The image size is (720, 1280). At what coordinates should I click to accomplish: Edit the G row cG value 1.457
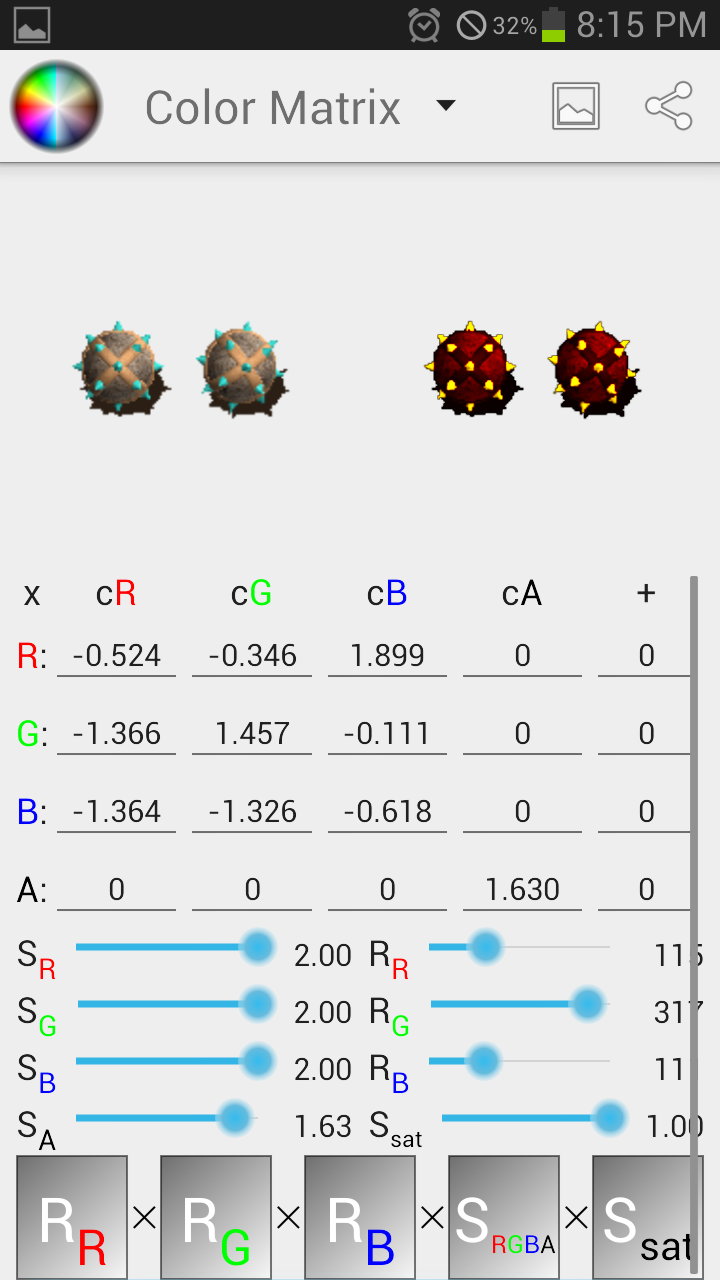pyautogui.click(x=252, y=734)
